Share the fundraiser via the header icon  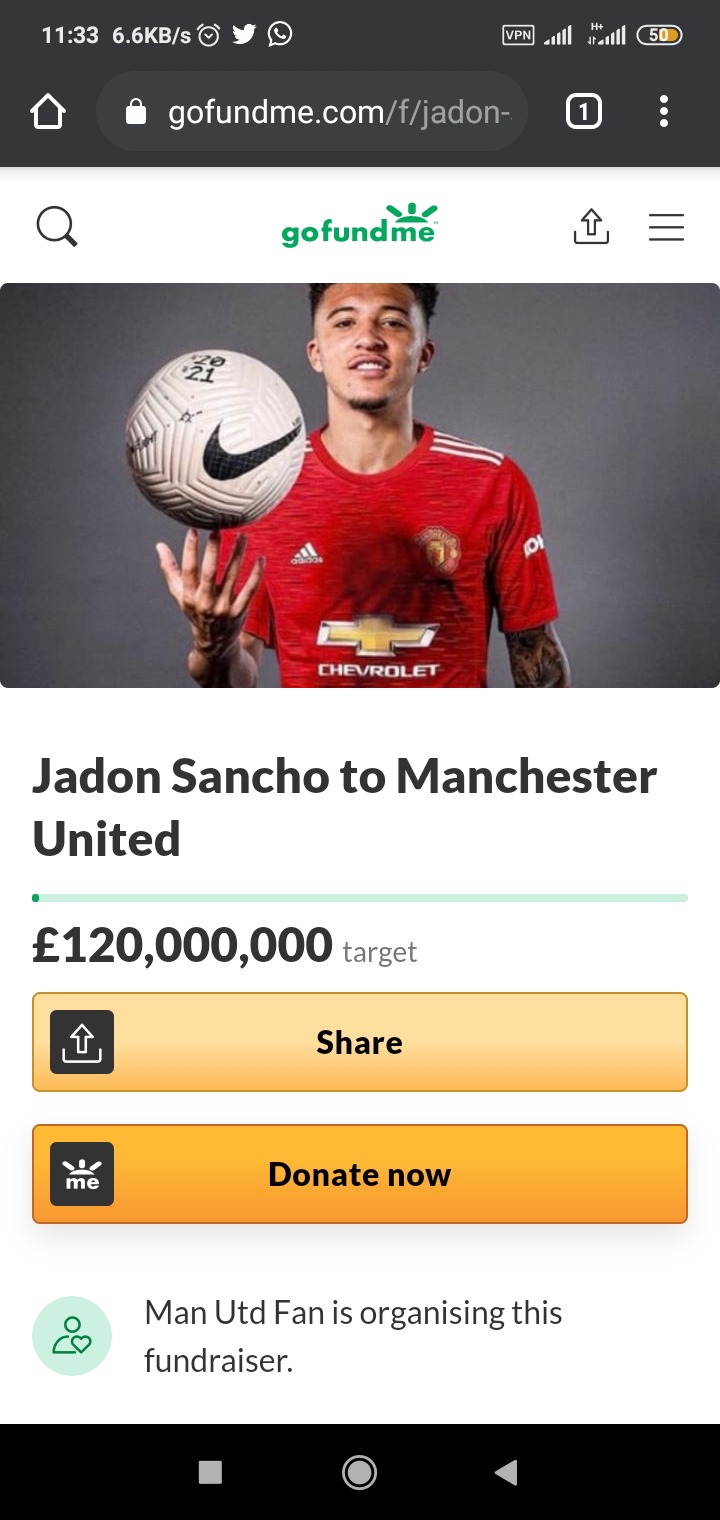click(591, 227)
